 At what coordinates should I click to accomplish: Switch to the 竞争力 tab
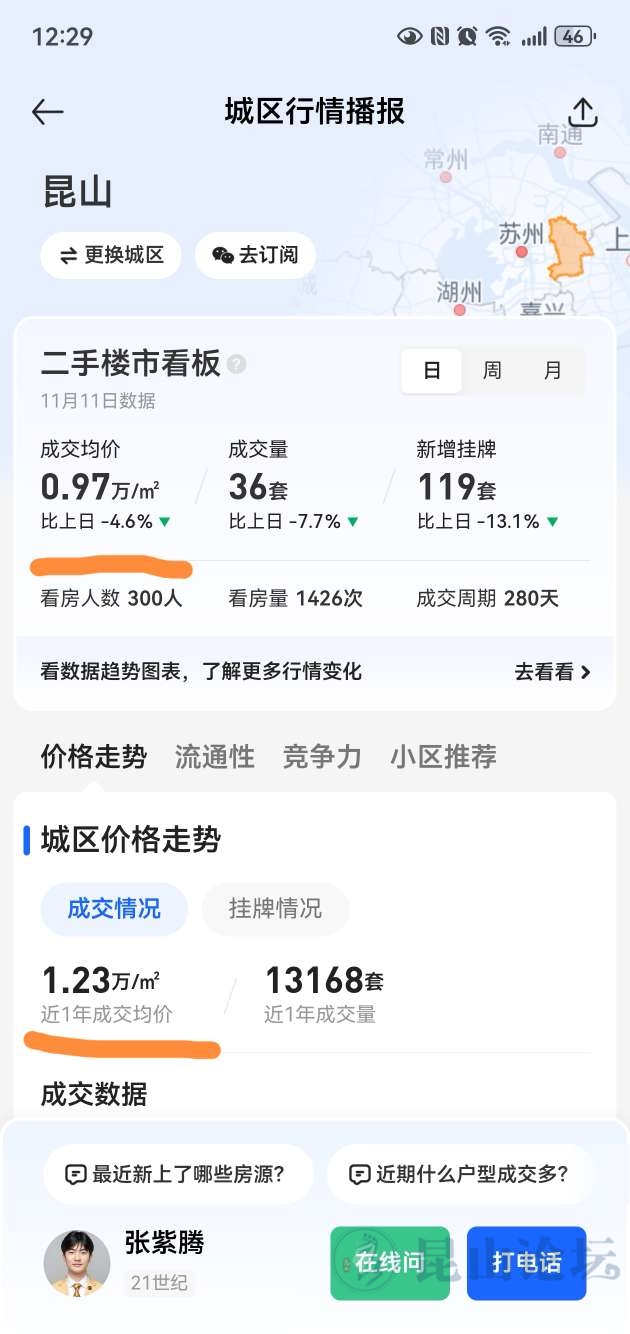[321, 757]
